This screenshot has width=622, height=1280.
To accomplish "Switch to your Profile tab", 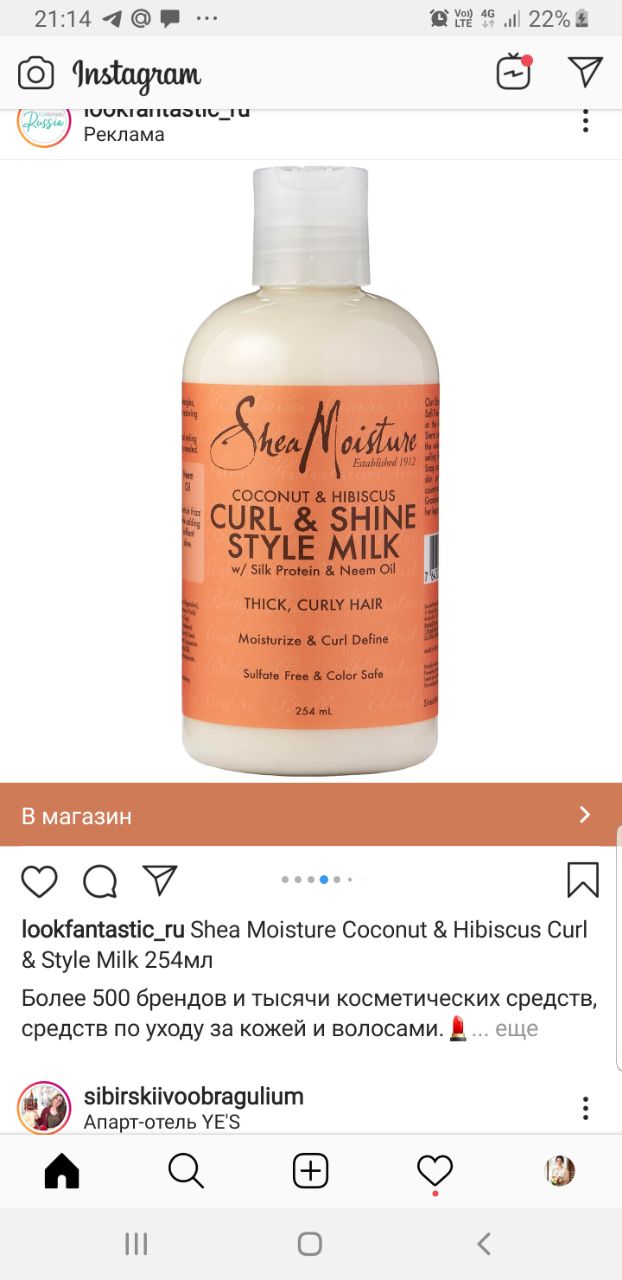I will (560, 1170).
